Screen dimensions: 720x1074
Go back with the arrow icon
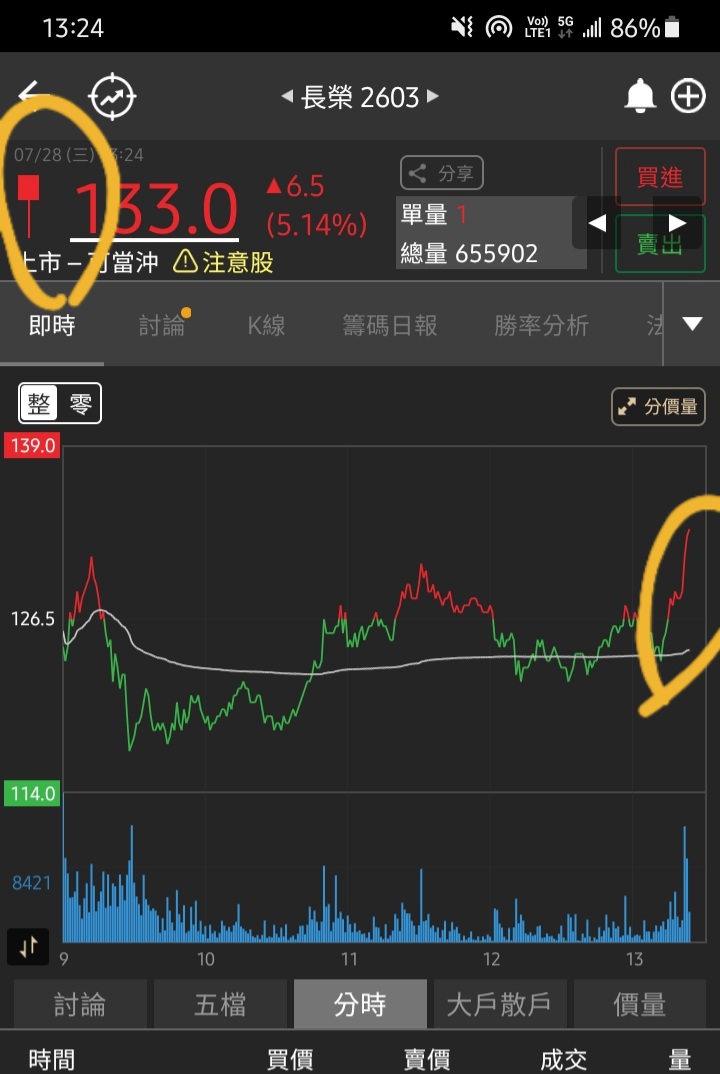point(34,96)
